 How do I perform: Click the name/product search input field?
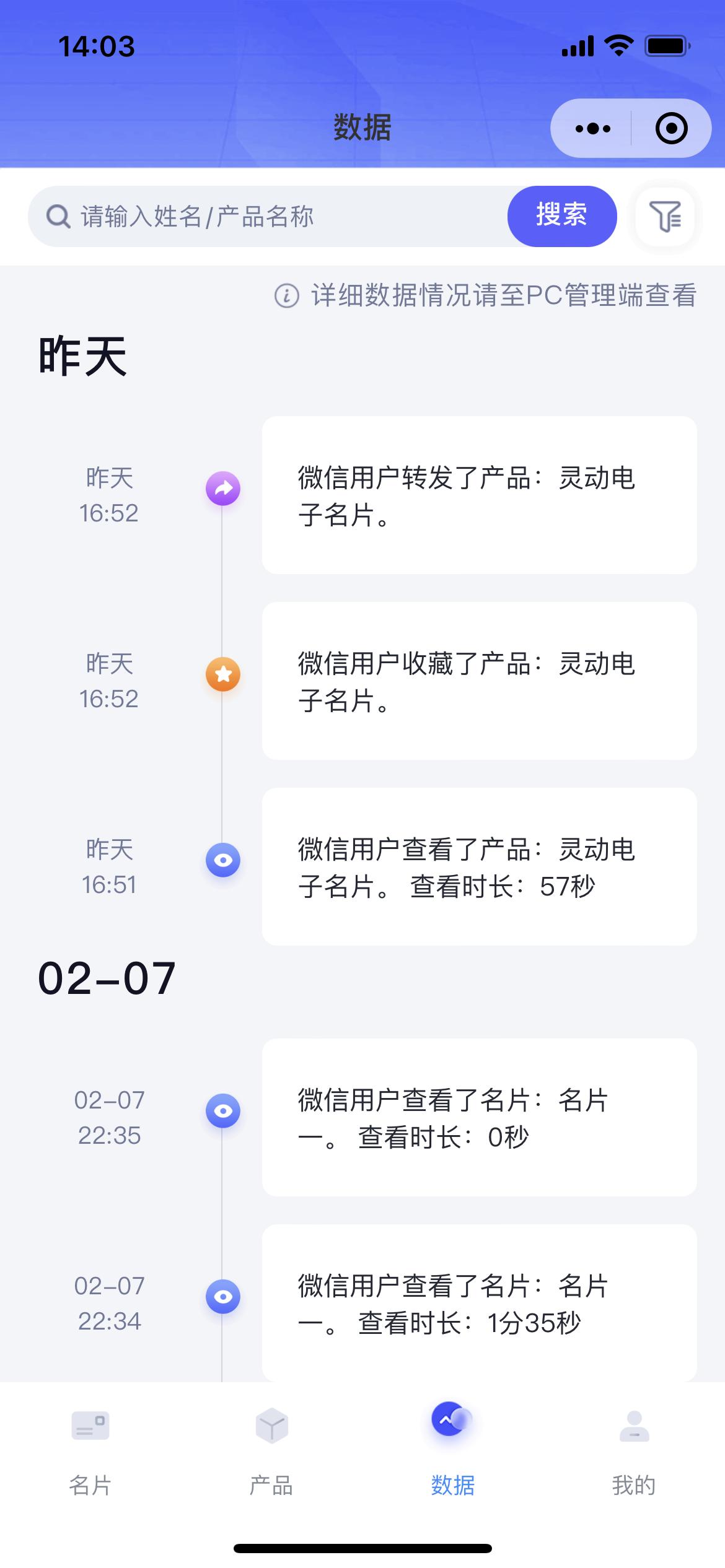point(248,216)
